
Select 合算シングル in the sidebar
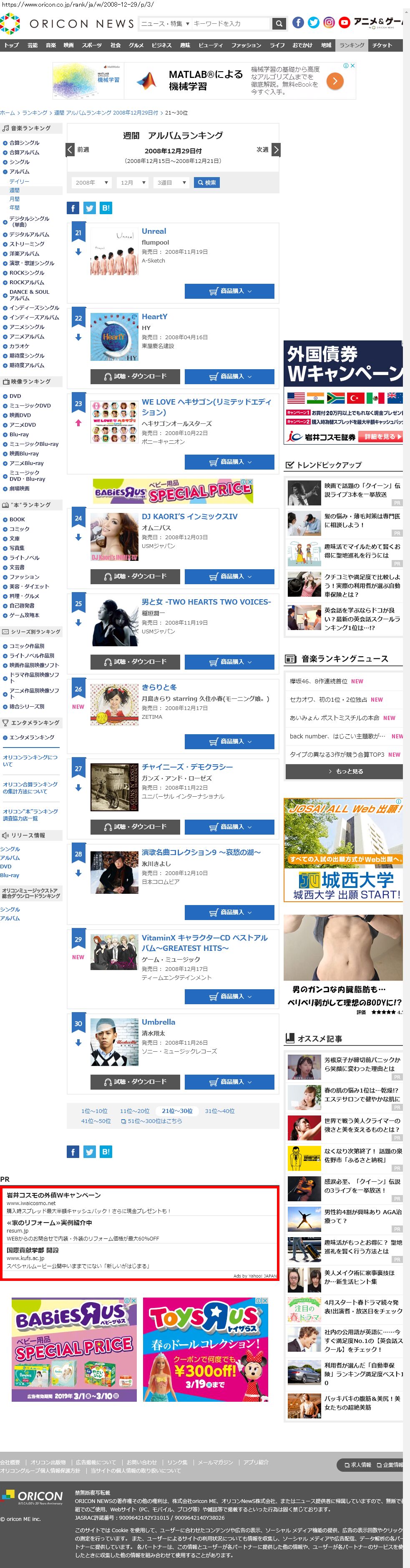[x=24, y=143]
